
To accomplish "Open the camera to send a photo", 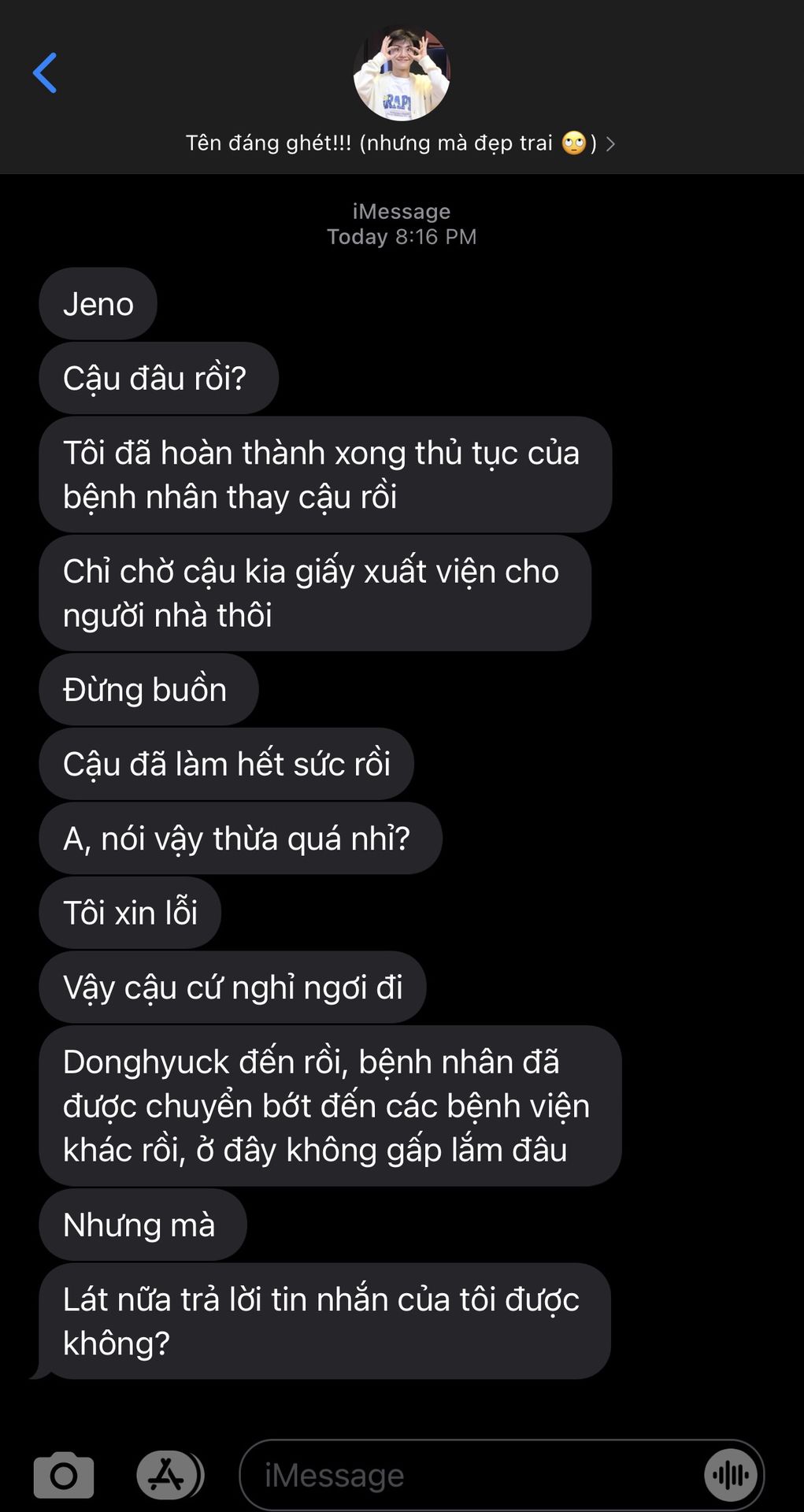I will pyautogui.click(x=64, y=1475).
